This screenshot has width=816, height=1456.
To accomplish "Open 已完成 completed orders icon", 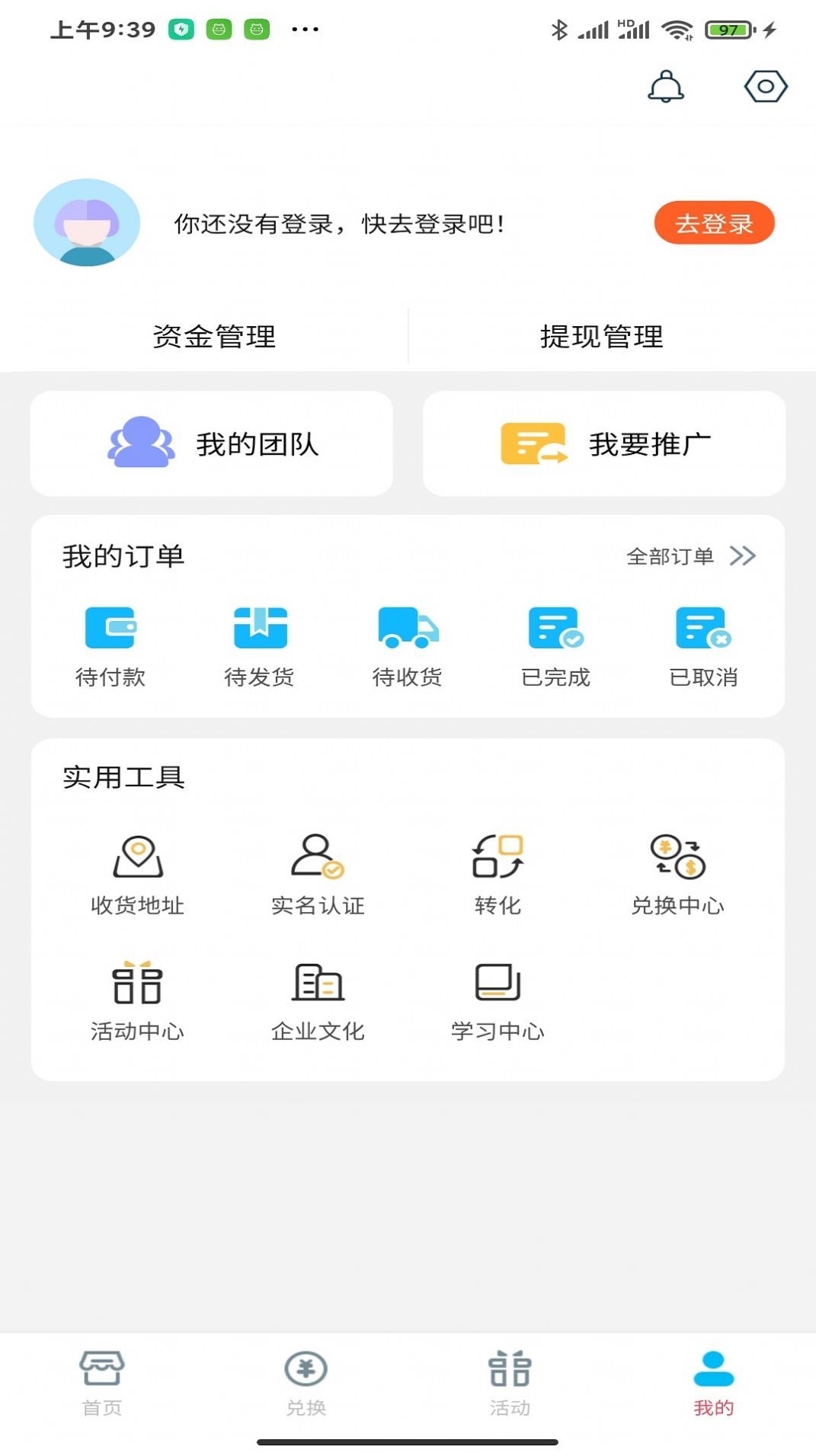I will click(555, 628).
